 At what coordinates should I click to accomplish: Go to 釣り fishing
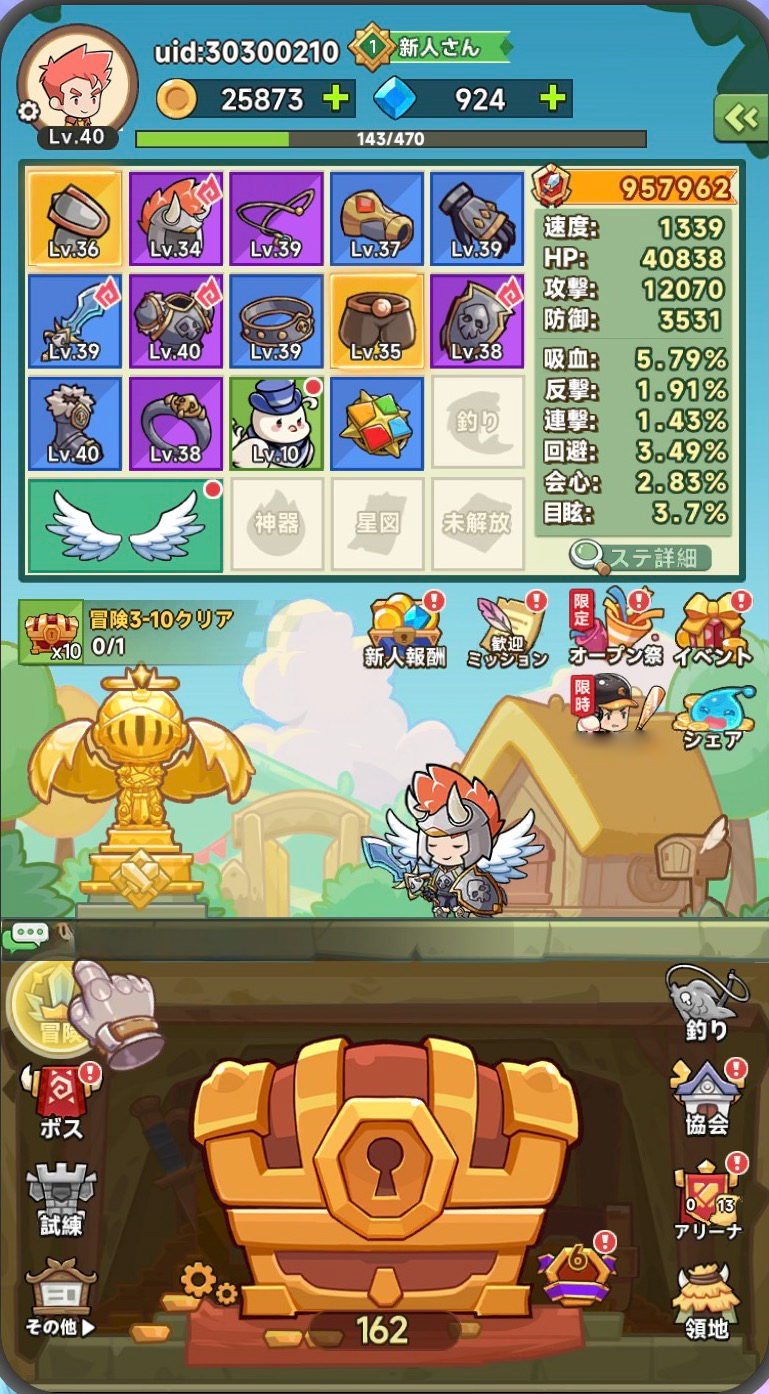706,1003
